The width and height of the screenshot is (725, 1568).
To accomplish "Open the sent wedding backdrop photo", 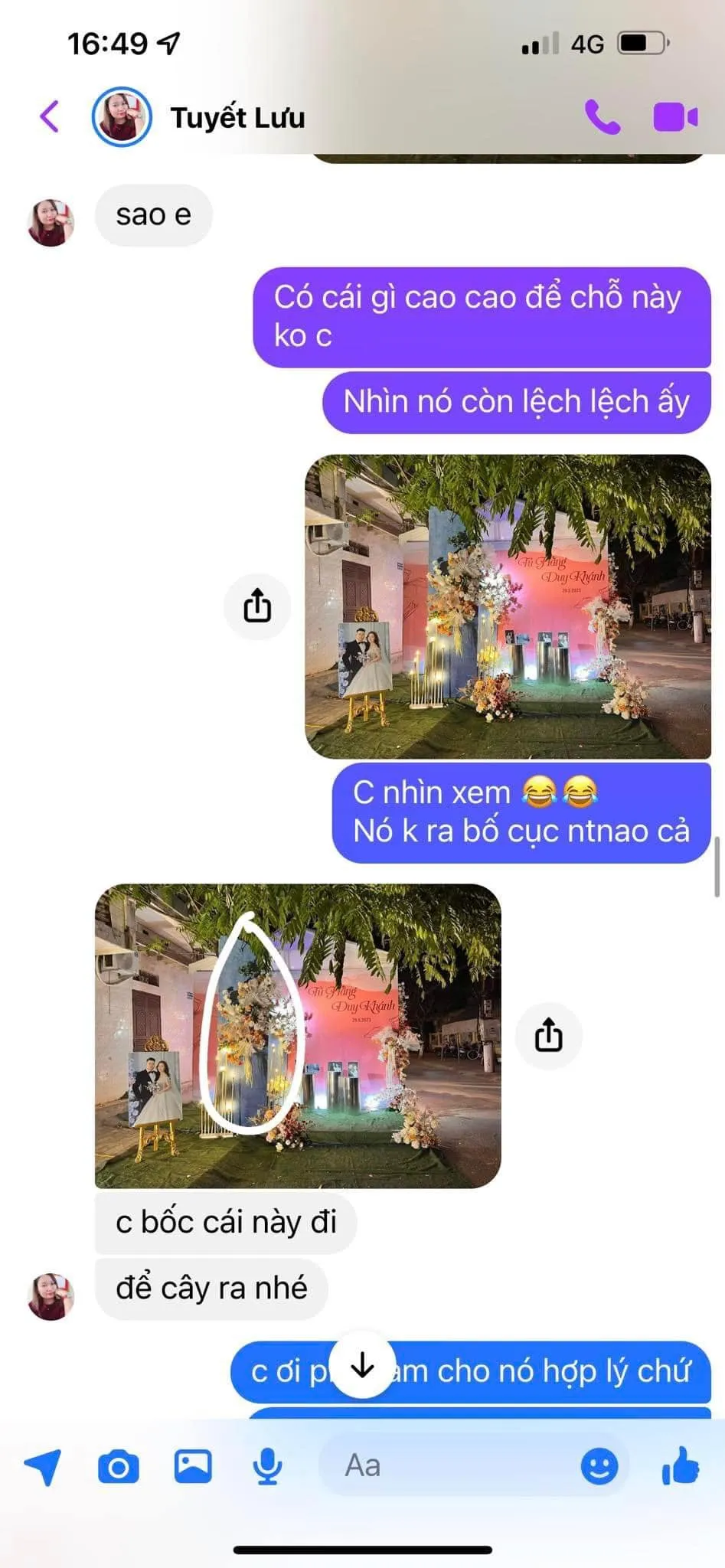I will (508, 606).
